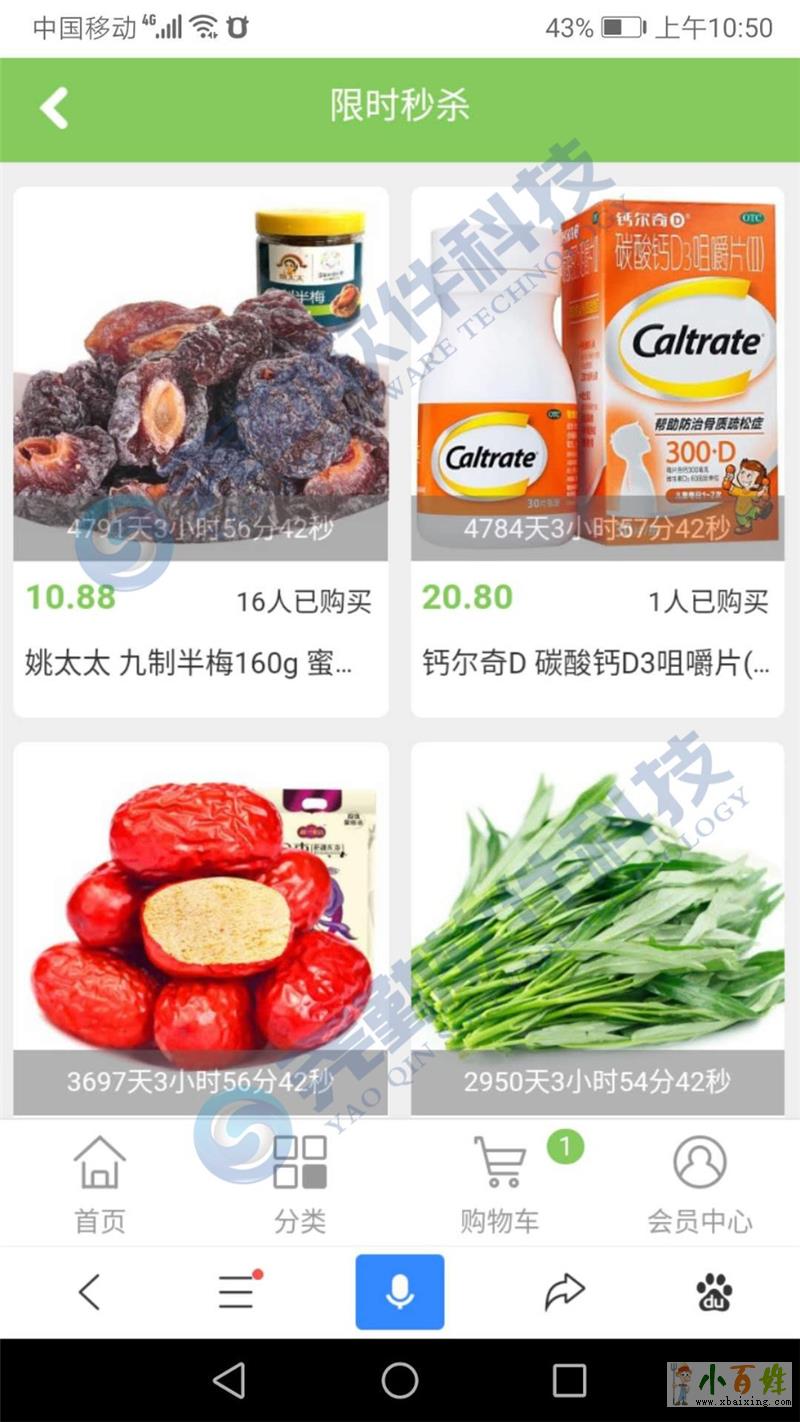The width and height of the screenshot is (800, 1422).
Task: Go back from the 限时秒杀 page
Action: [54, 108]
